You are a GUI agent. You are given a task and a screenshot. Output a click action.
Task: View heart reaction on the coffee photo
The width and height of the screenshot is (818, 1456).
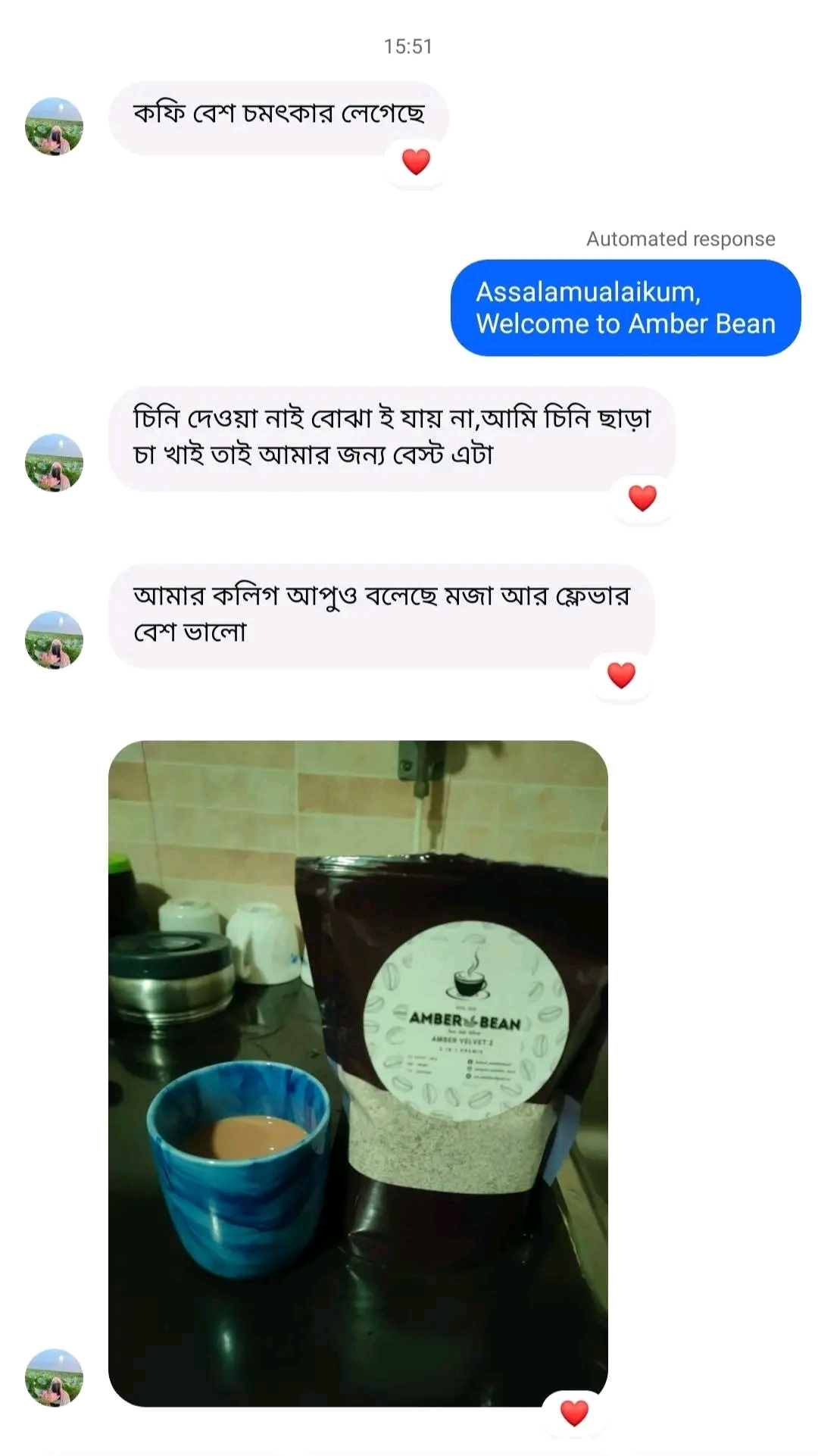[573, 1412]
